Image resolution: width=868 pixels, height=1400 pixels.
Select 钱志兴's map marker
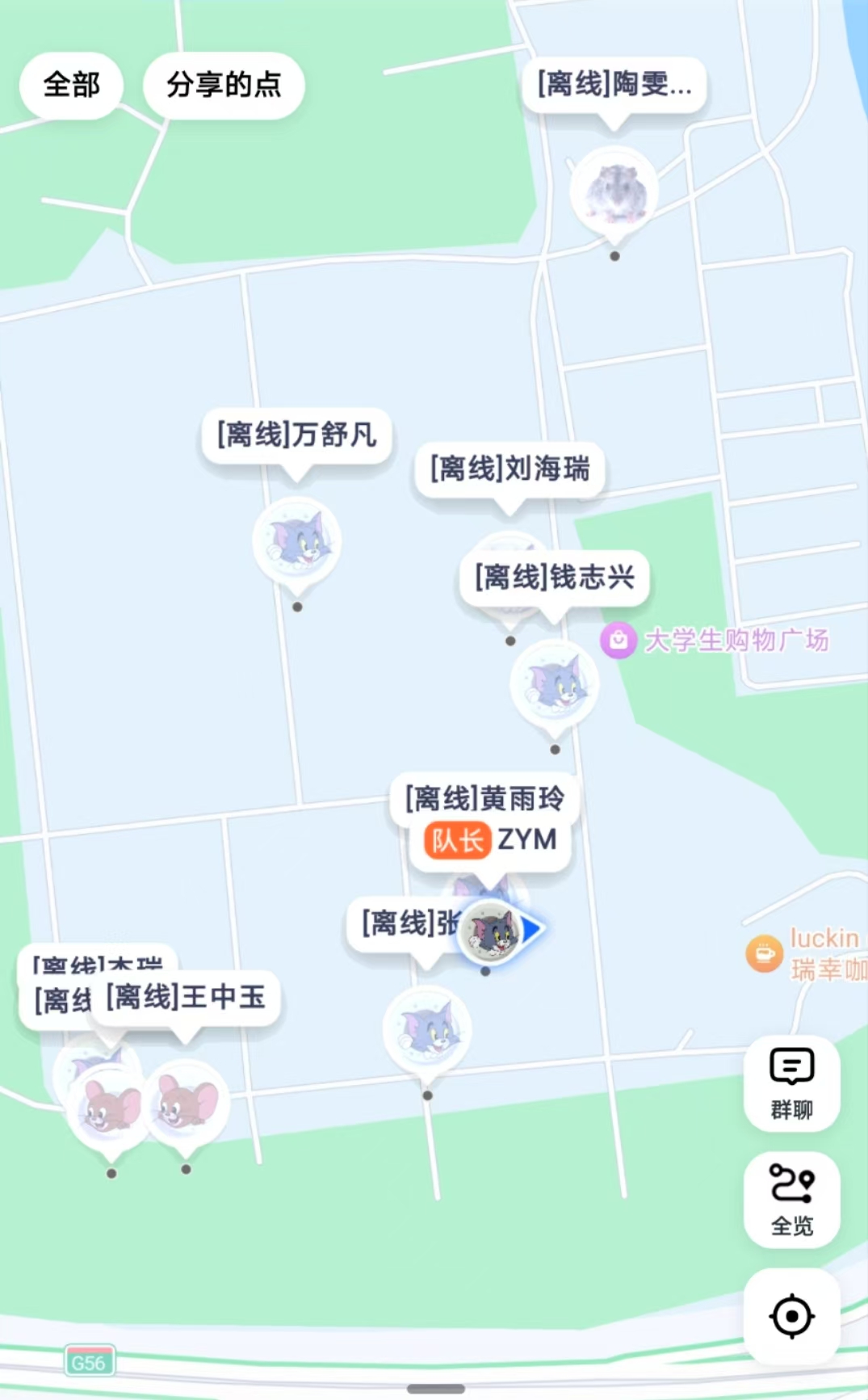click(x=555, y=685)
